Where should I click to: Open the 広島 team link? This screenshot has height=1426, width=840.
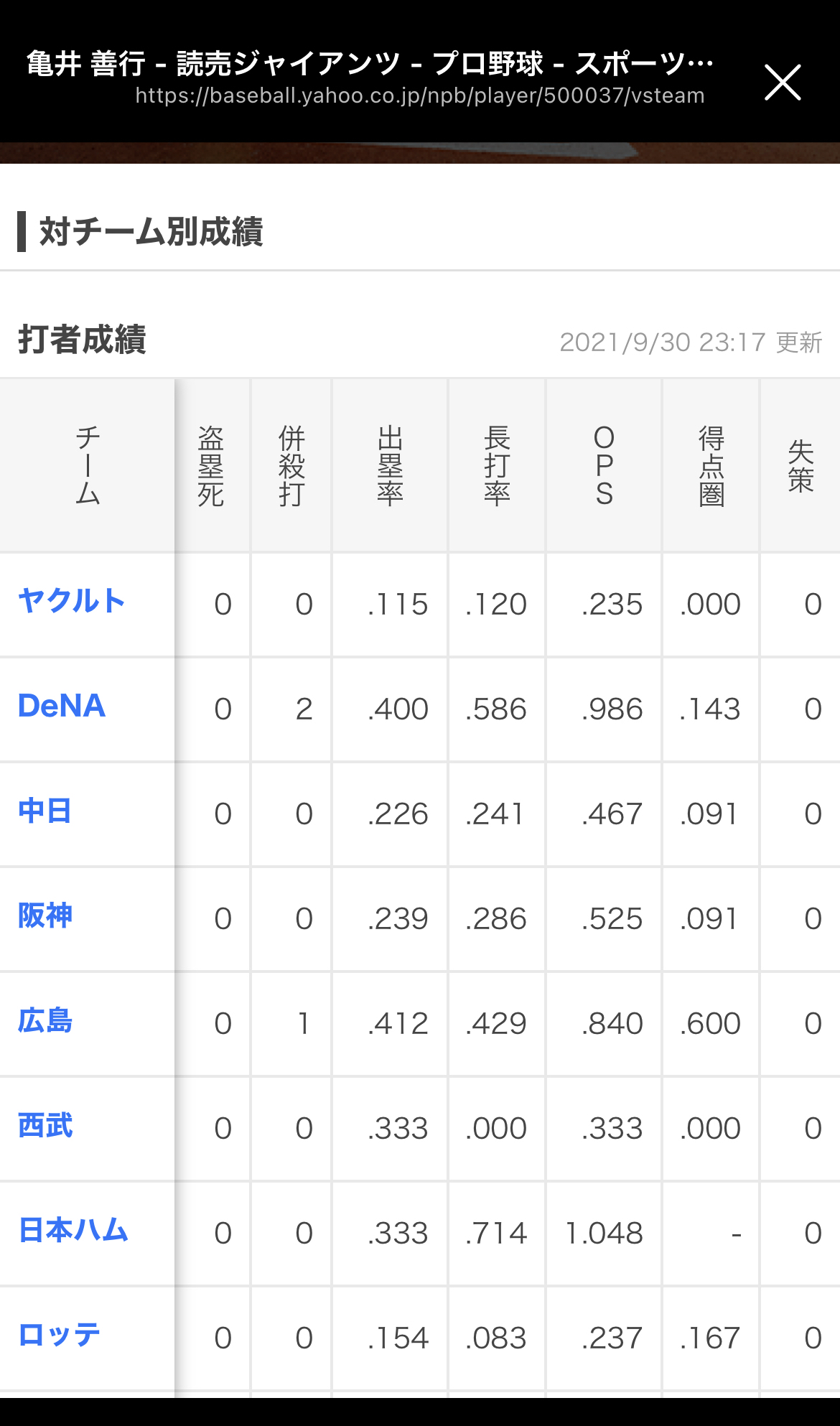click(x=45, y=1020)
